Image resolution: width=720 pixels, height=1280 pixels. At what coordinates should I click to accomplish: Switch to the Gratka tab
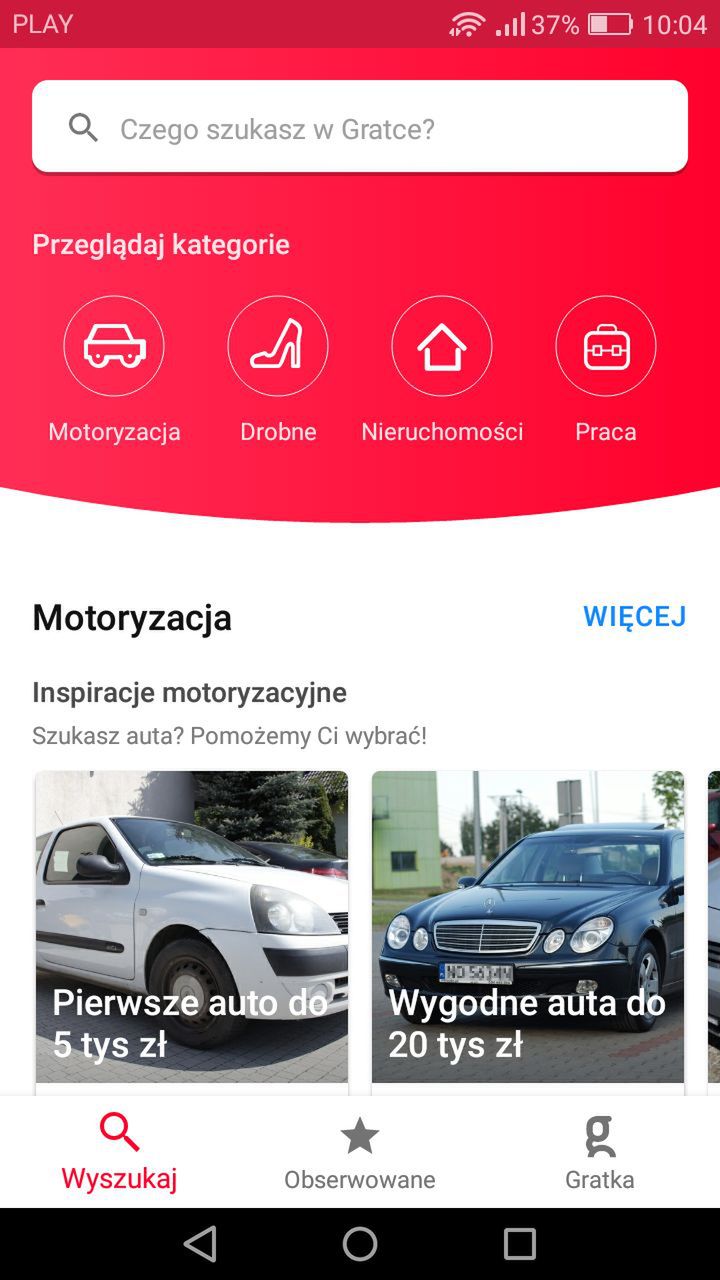click(598, 1150)
